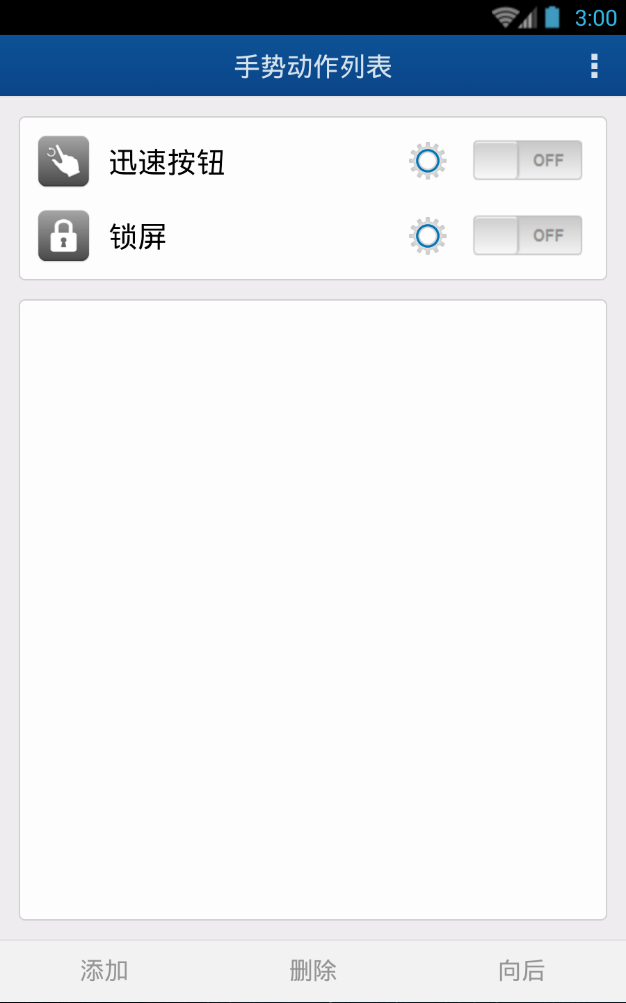626x1003 pixels.
Task: Turn on the 迅速按钮 switch
Action: (x=527, y=161)
